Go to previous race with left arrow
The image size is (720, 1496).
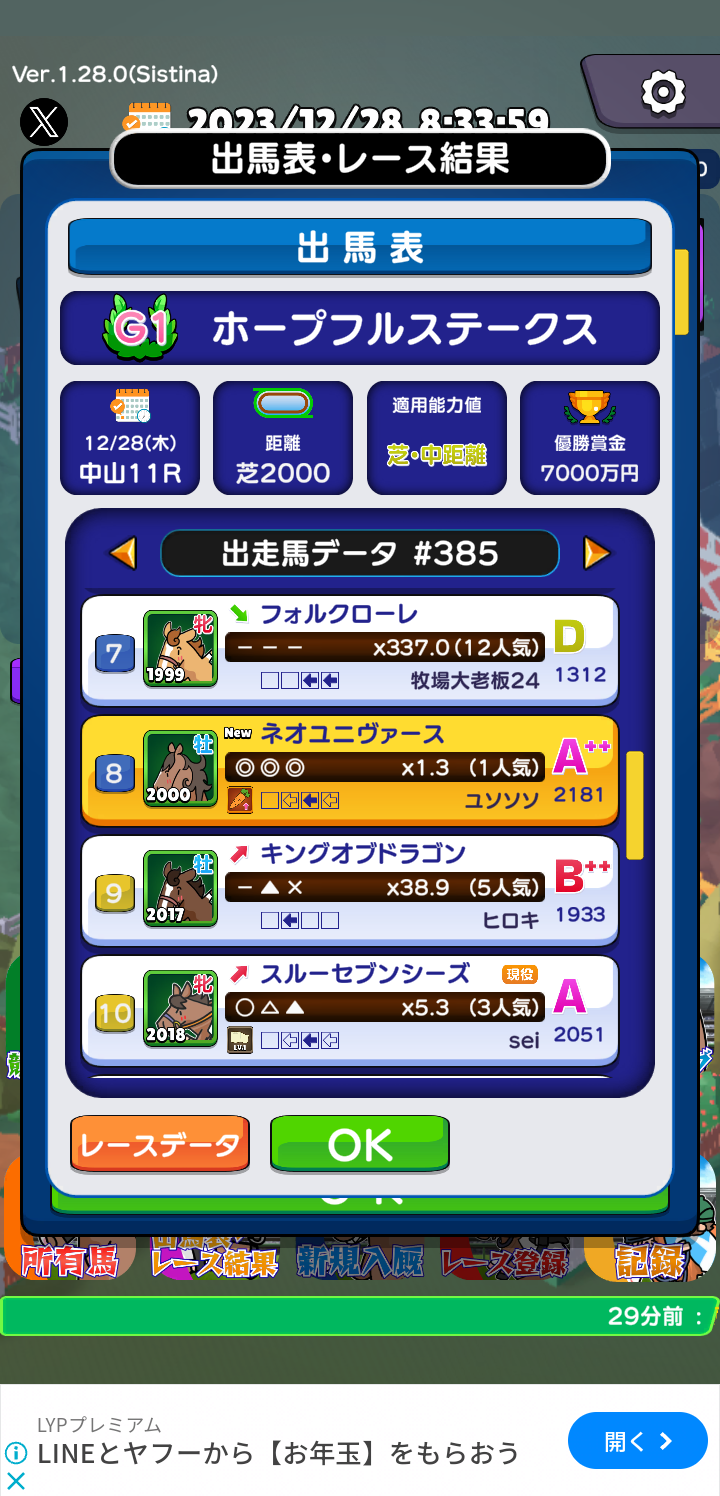click(x=123, y=553)
